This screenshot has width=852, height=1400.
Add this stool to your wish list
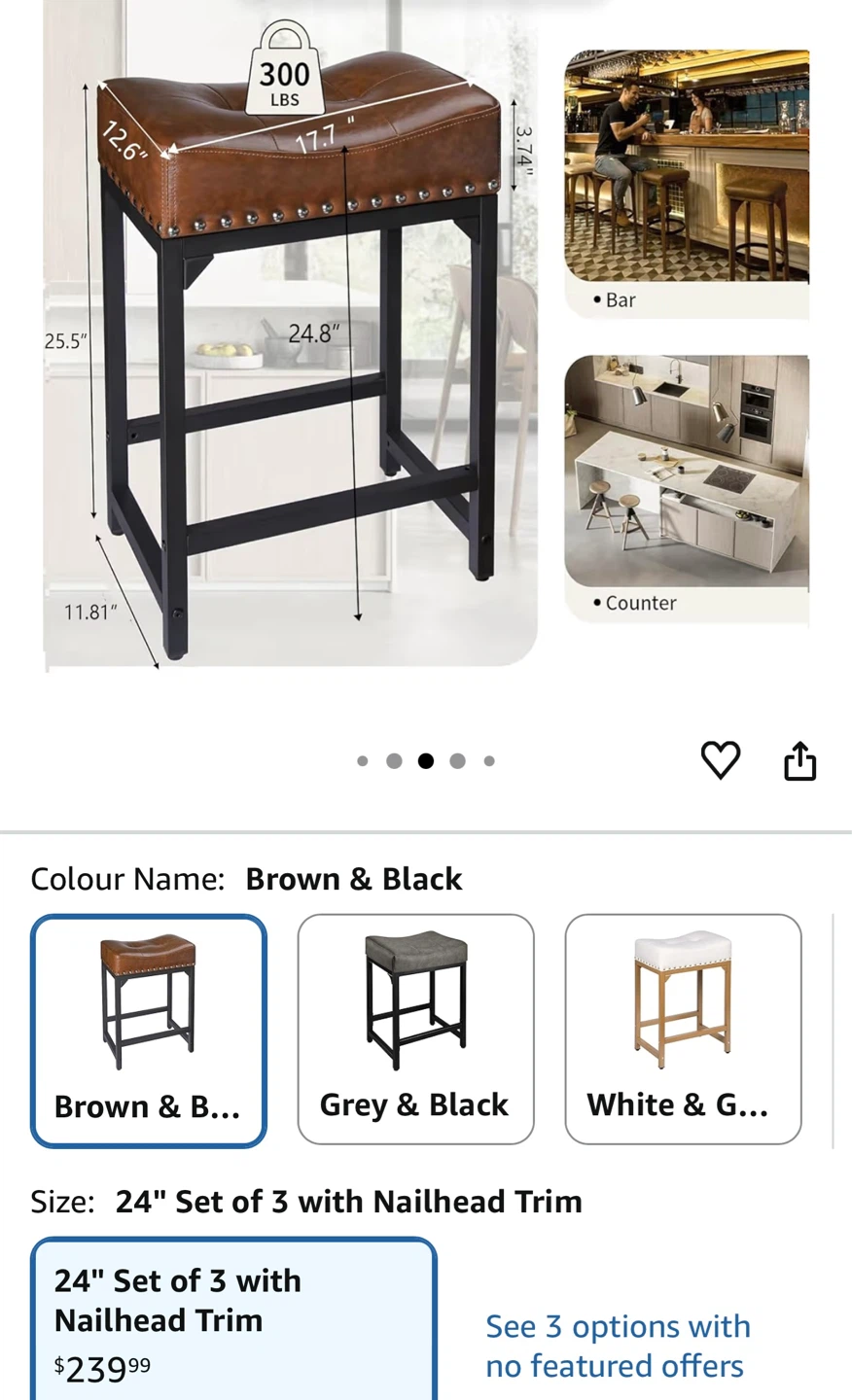721,760
